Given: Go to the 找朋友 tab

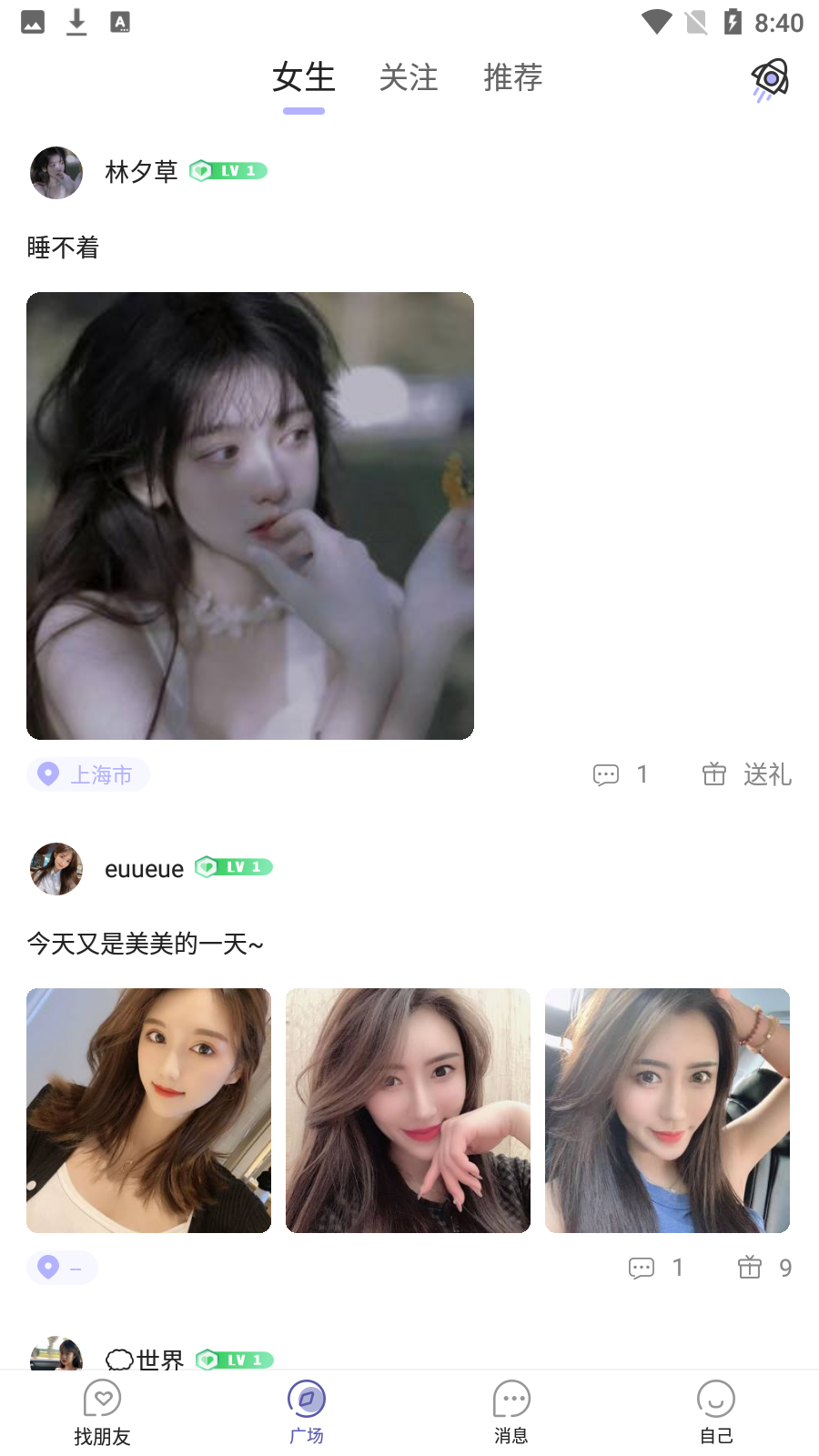Looking at the screenshot, I should coord(102,1412).
